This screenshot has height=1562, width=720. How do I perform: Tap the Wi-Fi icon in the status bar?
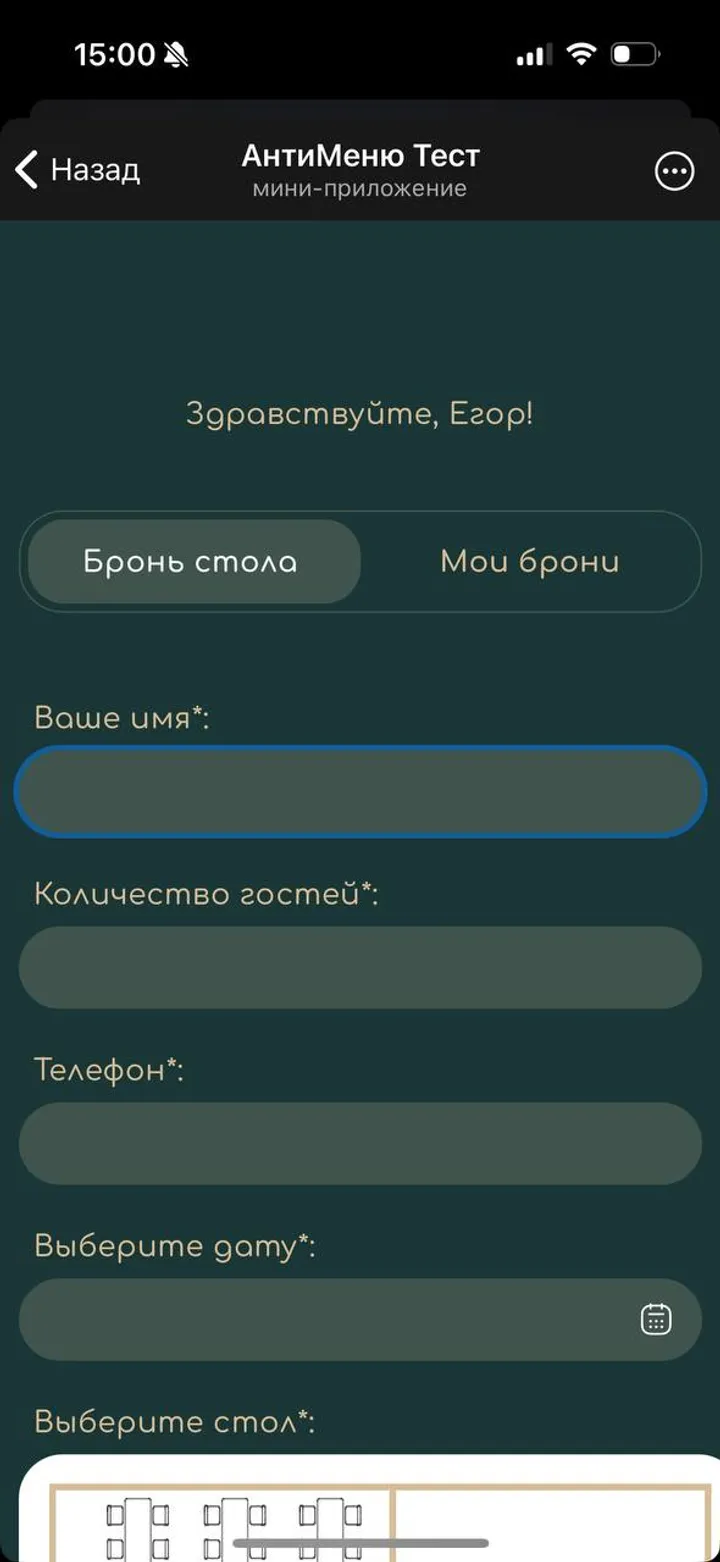580,52
